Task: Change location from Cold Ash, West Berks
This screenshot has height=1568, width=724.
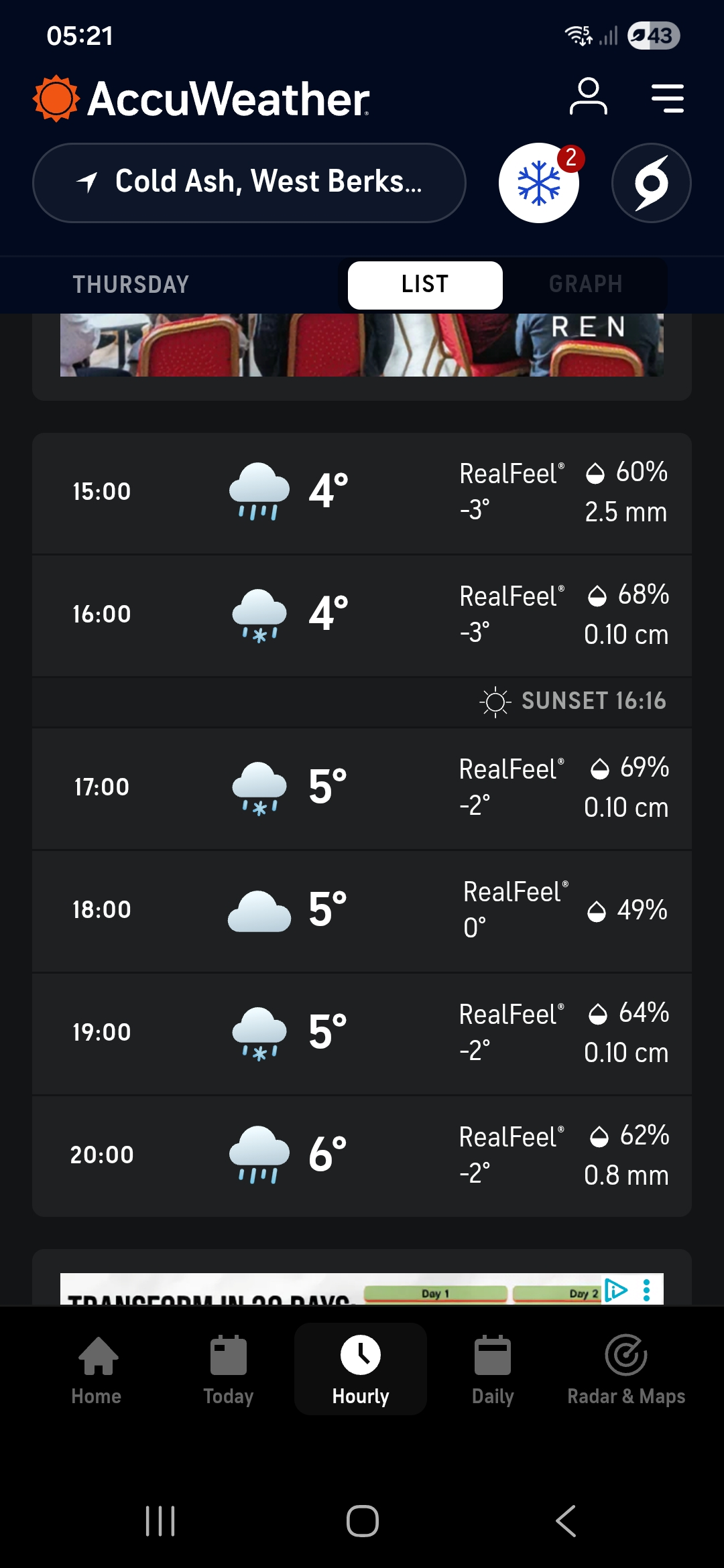Action: click(249, 182)
